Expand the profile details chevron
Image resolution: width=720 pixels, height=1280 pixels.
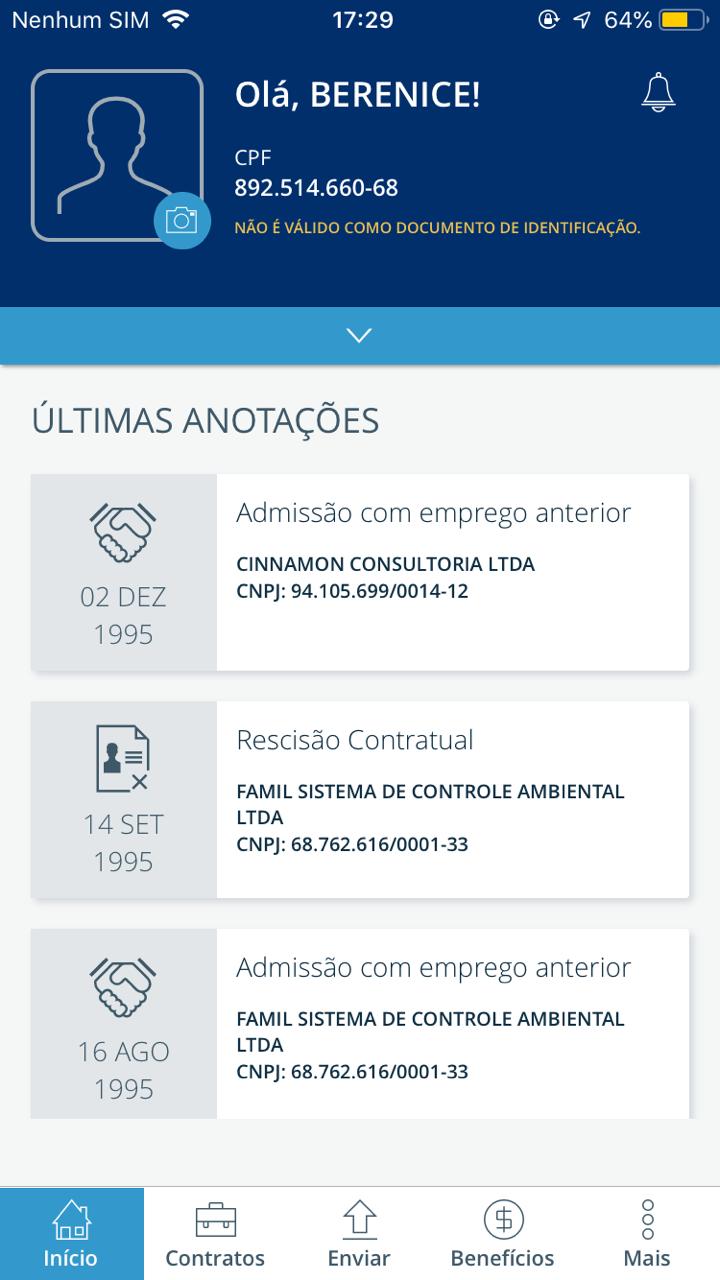pos(360,335)
